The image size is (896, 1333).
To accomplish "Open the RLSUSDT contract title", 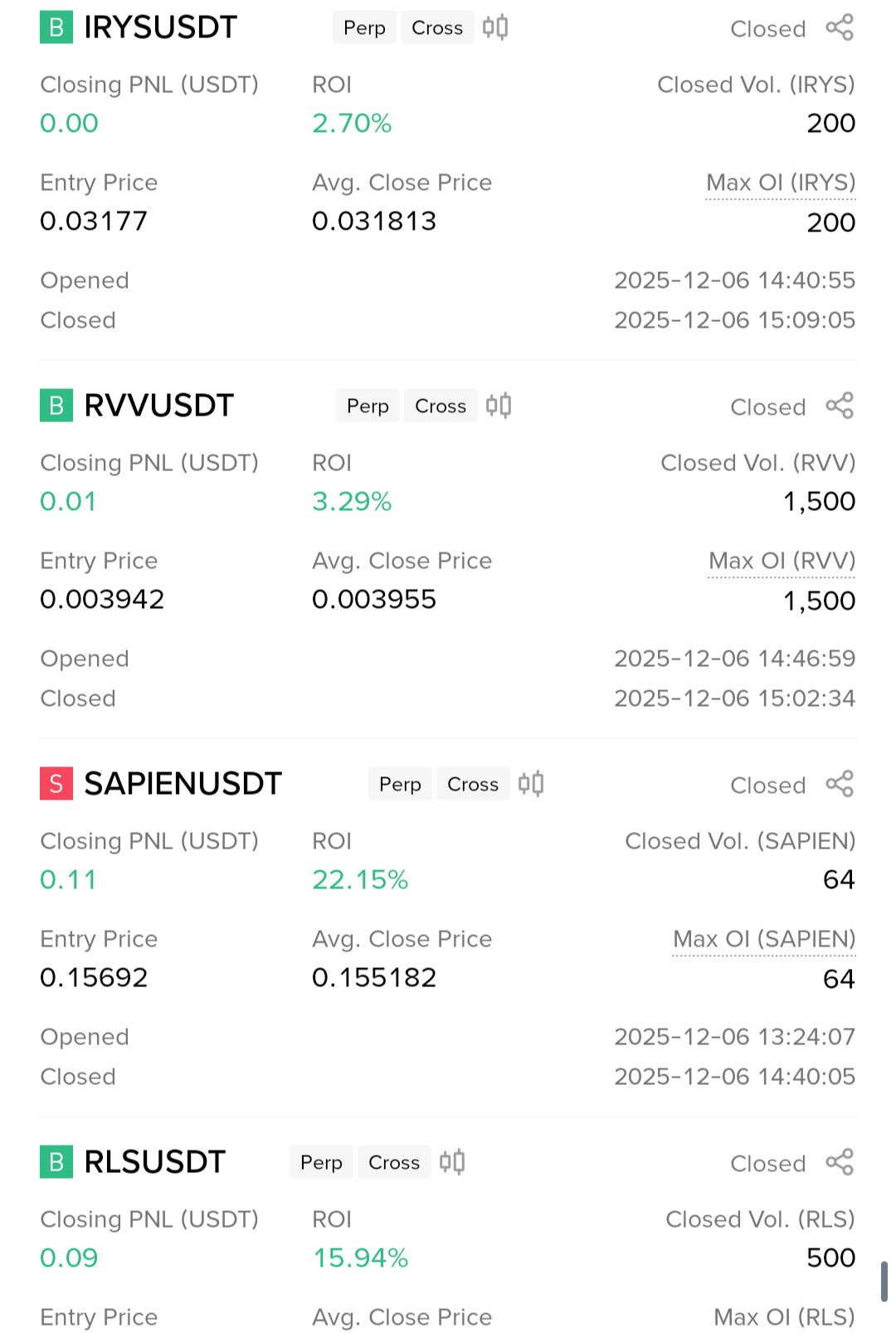I will click(154, 1162).
